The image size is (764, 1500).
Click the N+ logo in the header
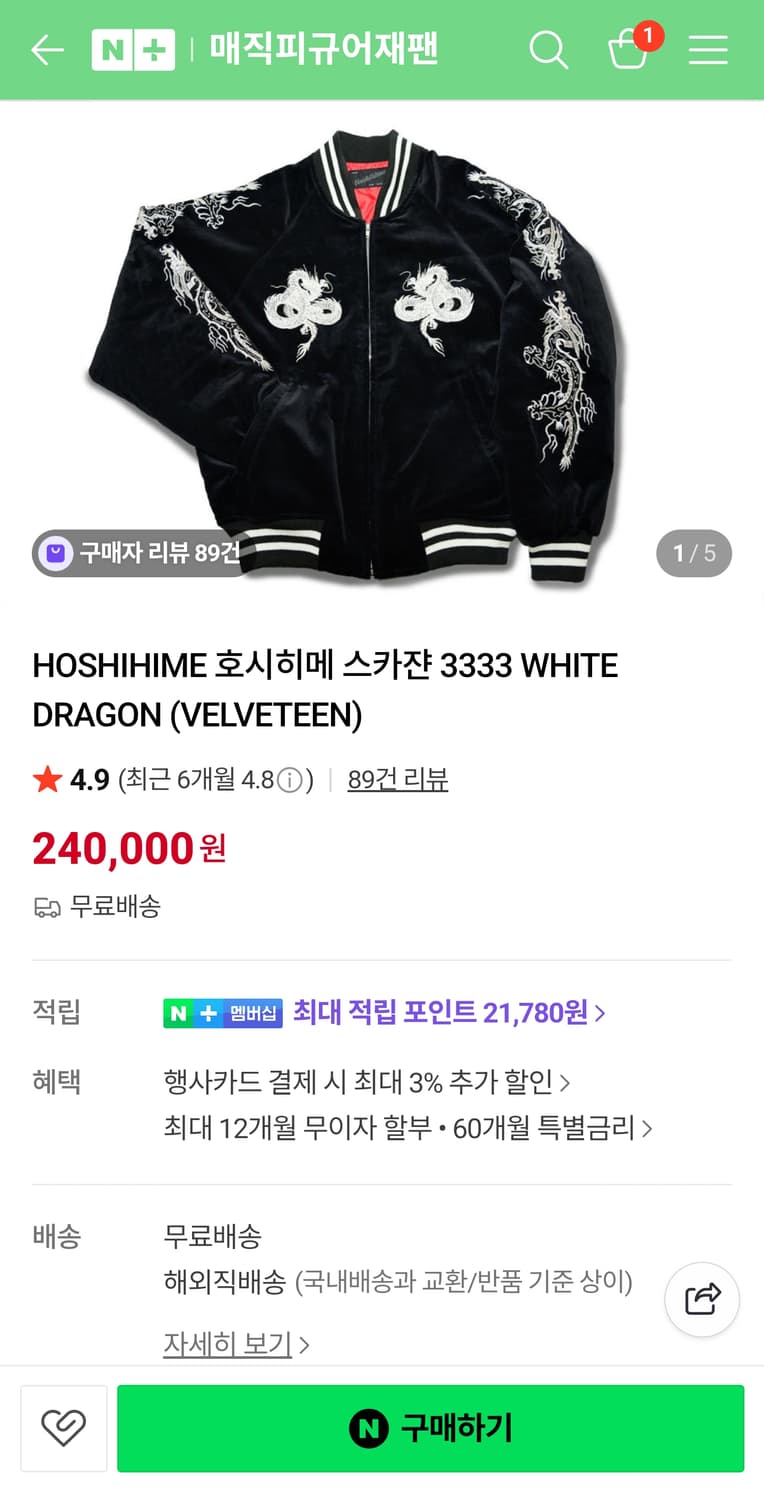134,49
